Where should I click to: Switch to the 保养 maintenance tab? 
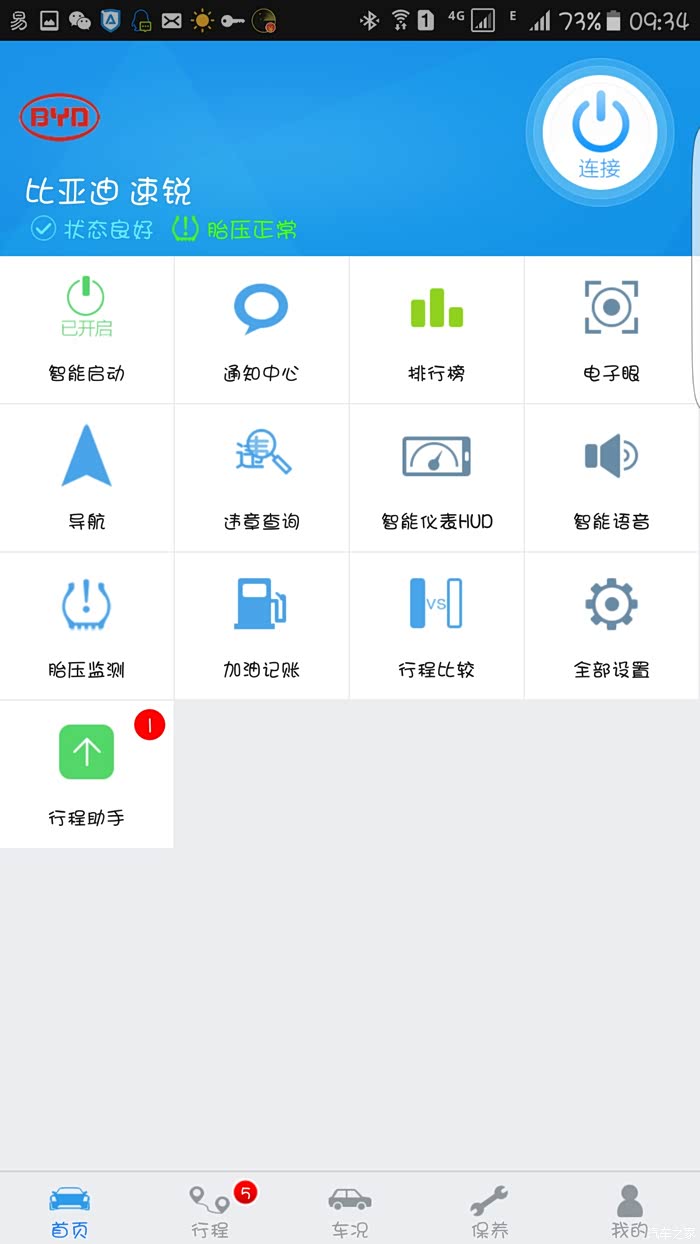coord(489,1211)
